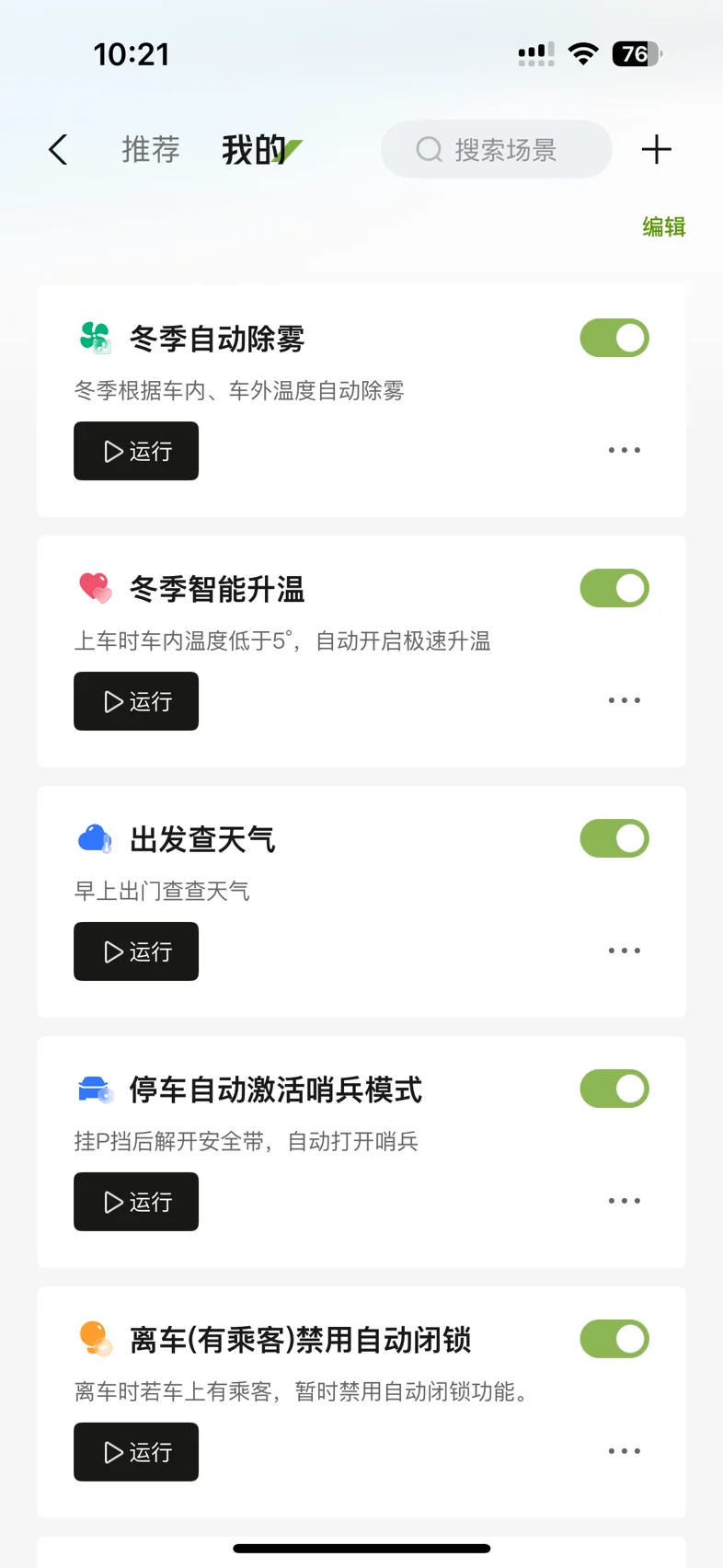Open more options for 冬季自动除雾

coord(625,451)
